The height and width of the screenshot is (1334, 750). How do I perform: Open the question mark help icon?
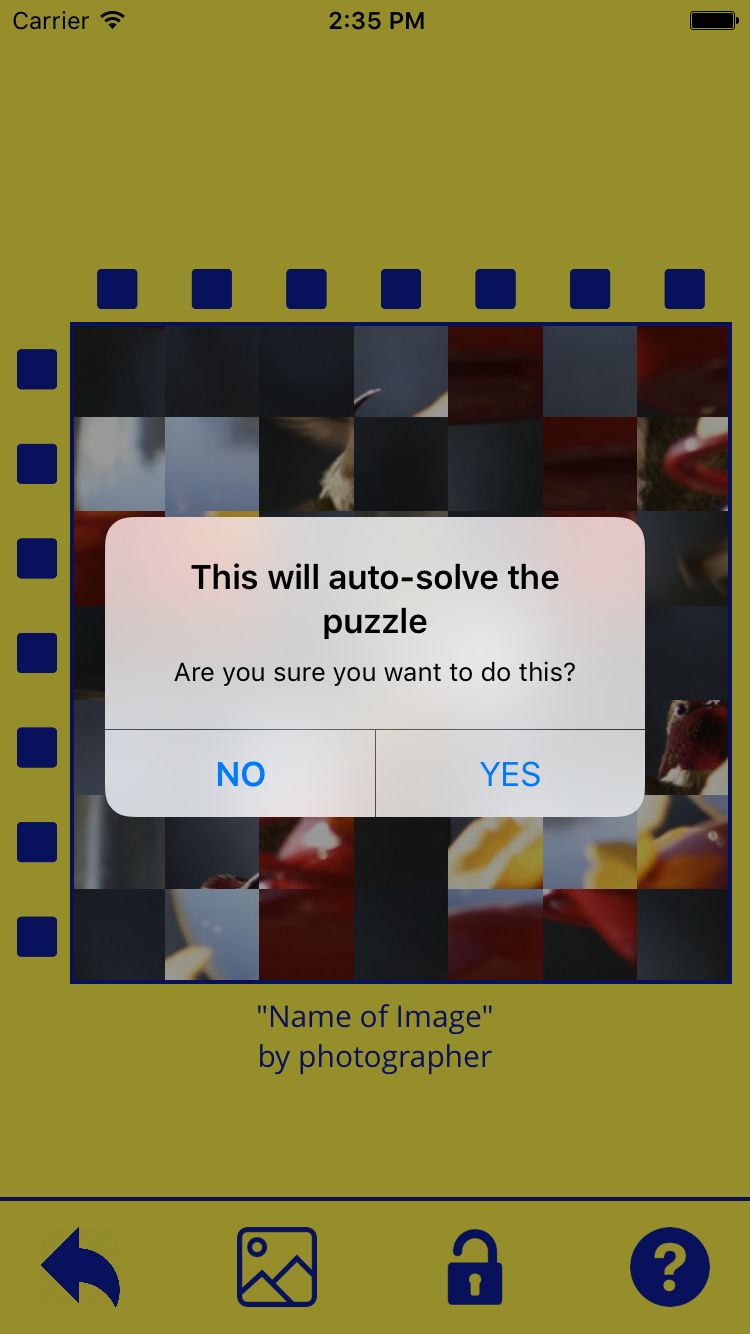[x=670, y=1267]
